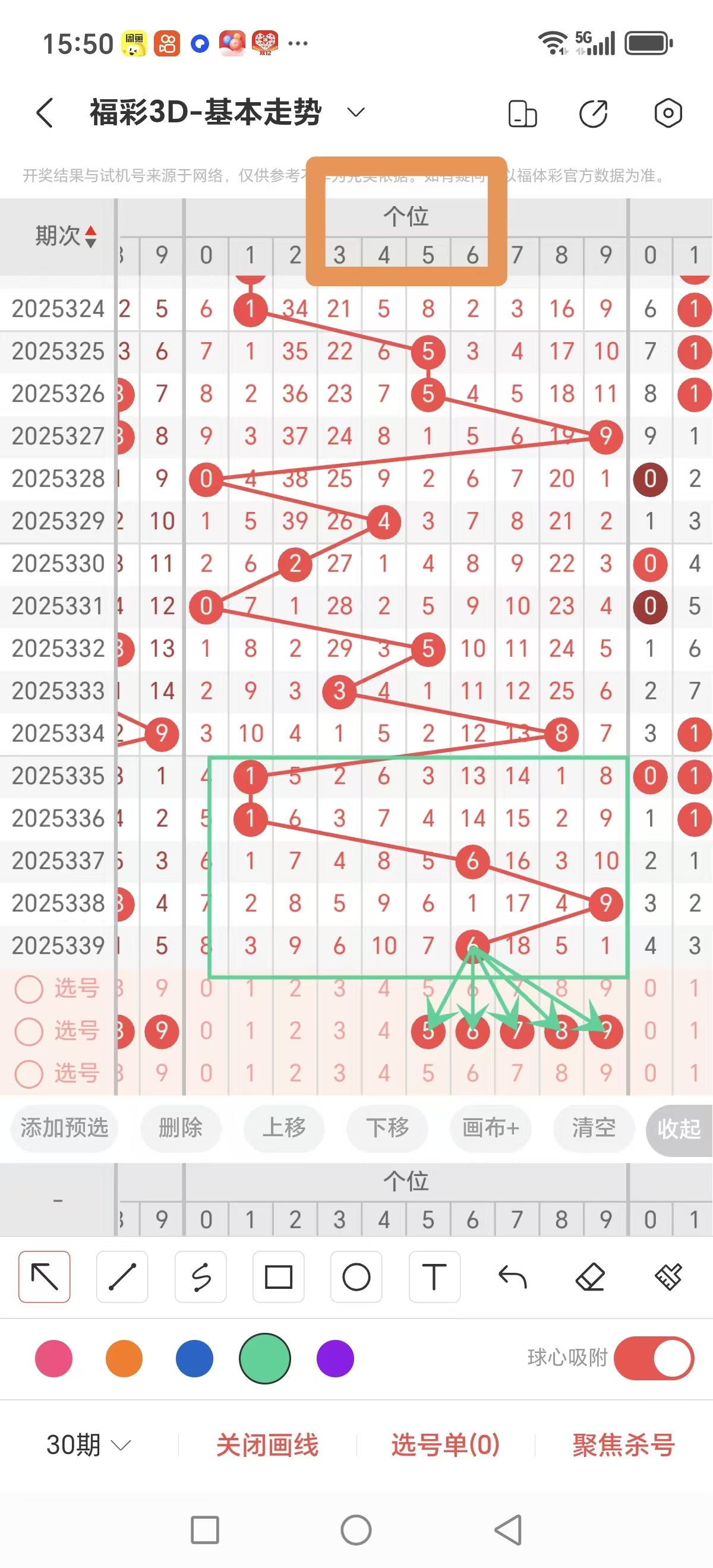Toggle the 期次 sort order arrows
713x1568 pixels.
tap(89, 238)
